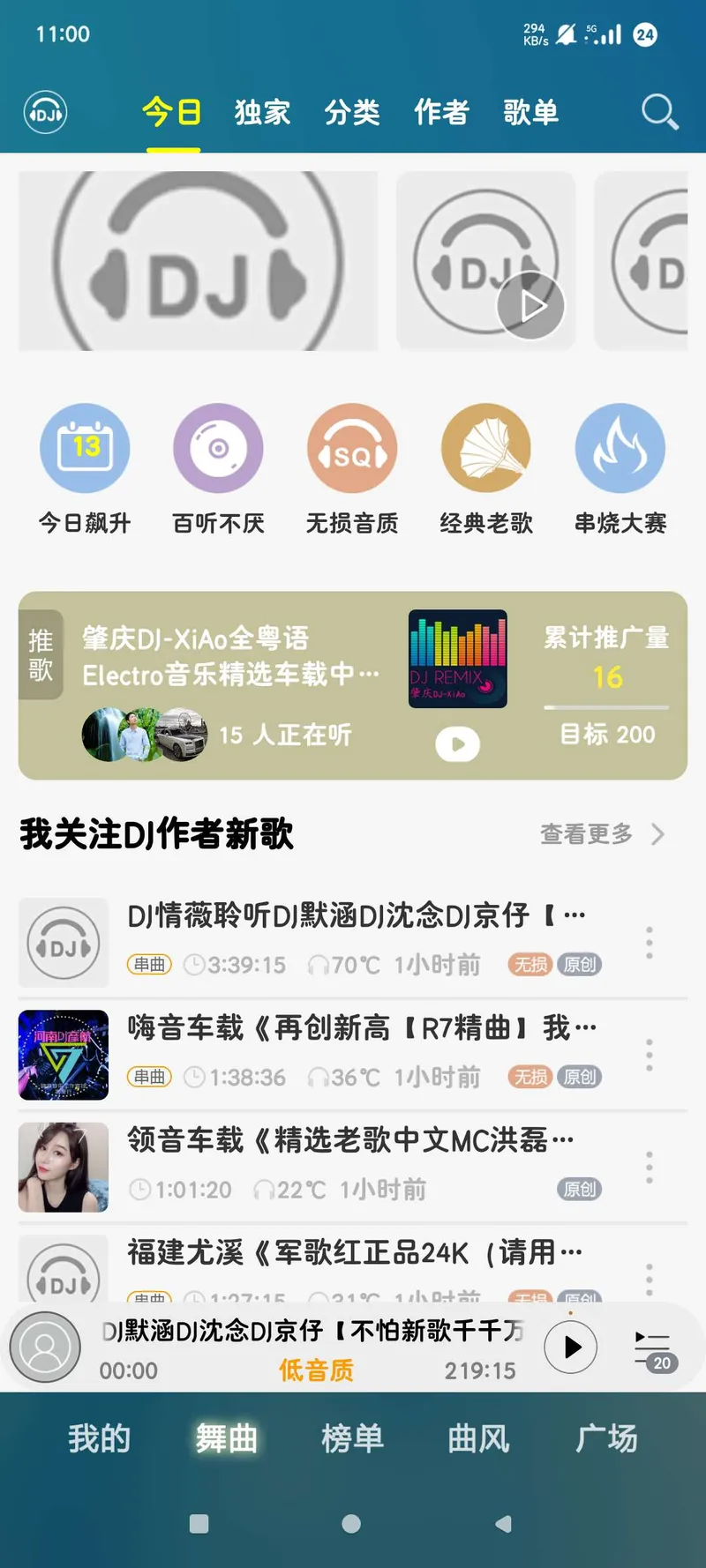706x1568 pixels.
Task: Open 今日飙升 via the calendar icon
Action: (86, 447)
